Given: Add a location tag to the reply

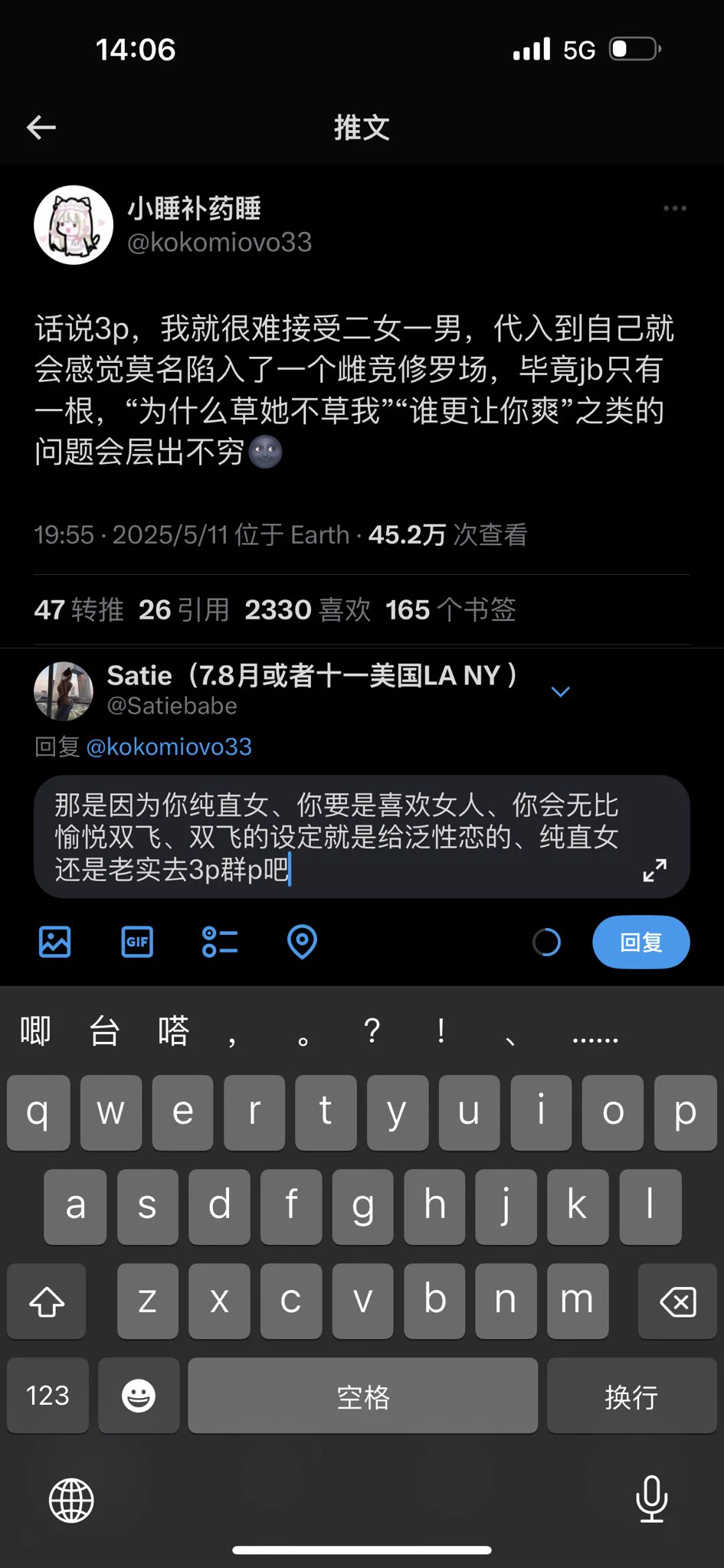Looking at the screenshot, I should click(x=302, y=942).
